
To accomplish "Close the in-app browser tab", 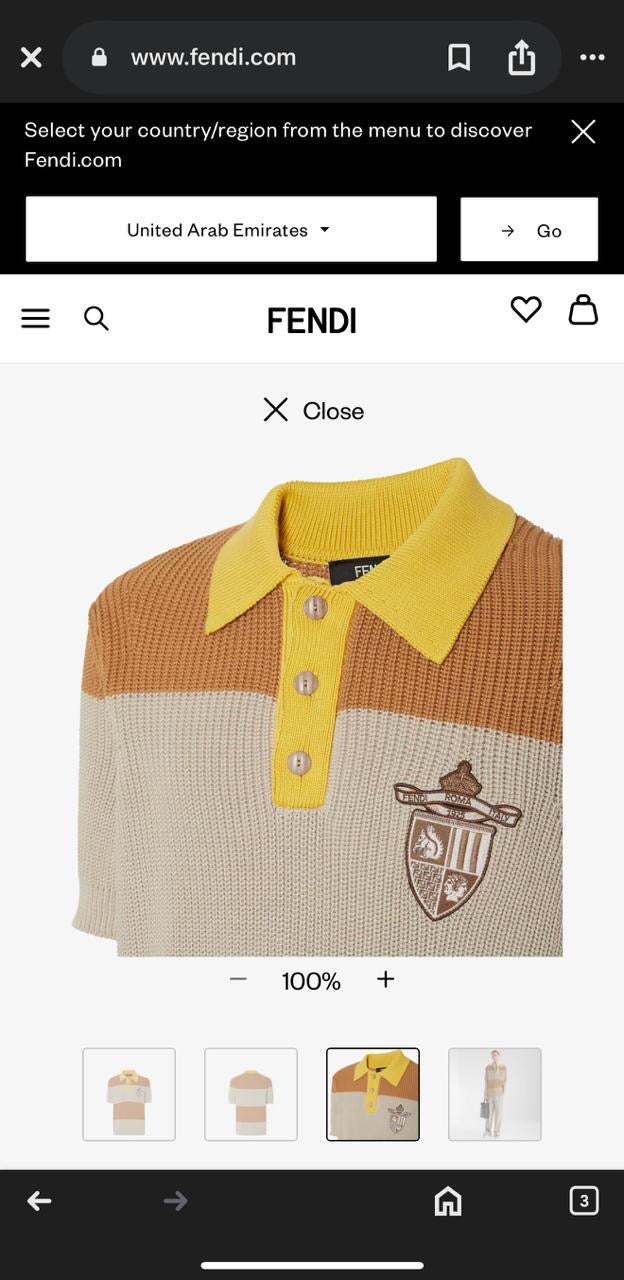I will click(x=31, y=58).
